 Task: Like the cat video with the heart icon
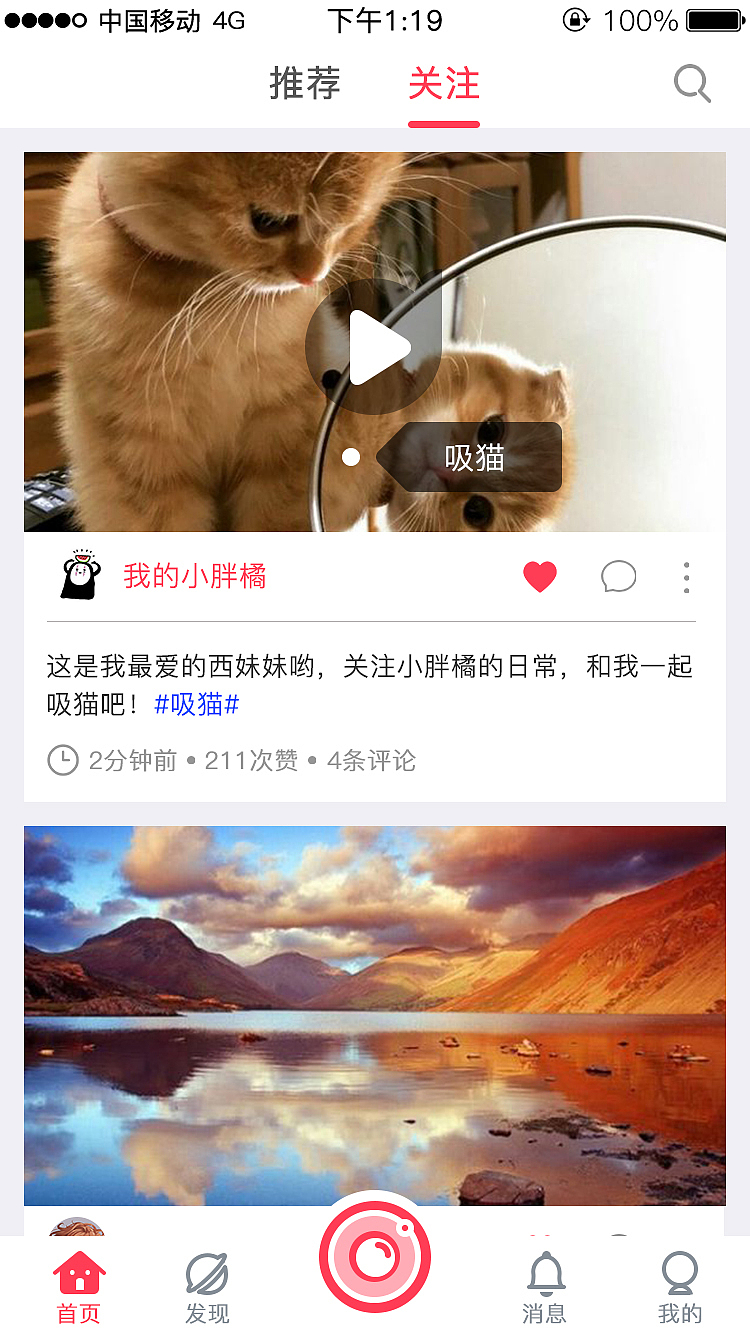(x=540, y=576)
